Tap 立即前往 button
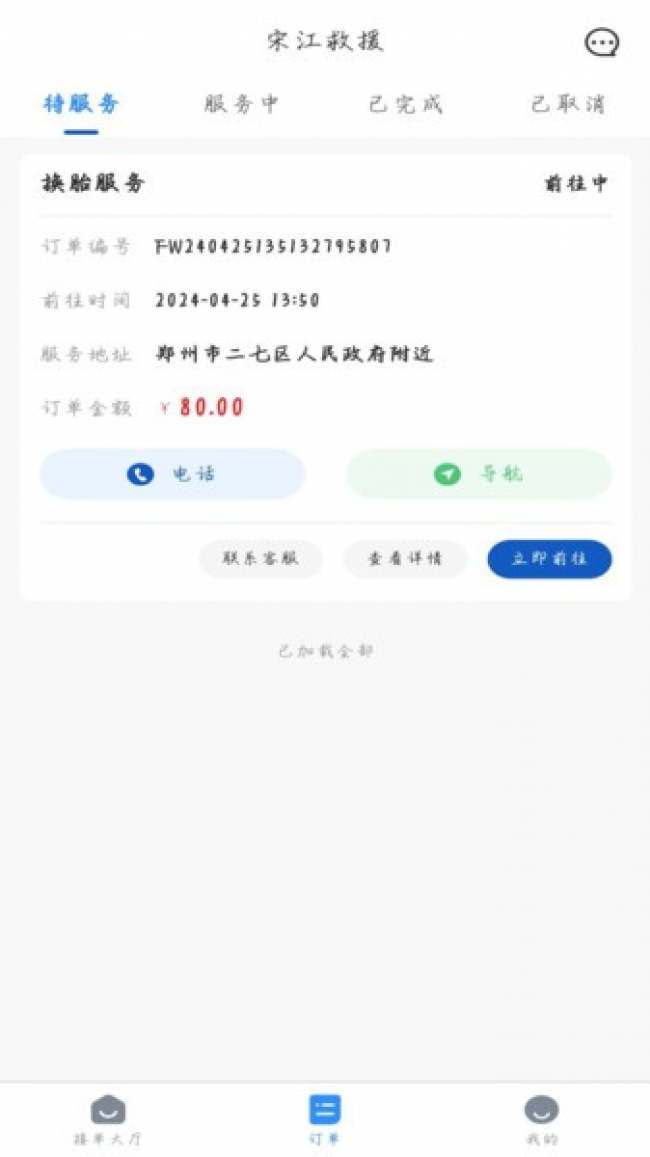Image resolution: width=650 pixels, height=1157 pixels. pos(549,559)
